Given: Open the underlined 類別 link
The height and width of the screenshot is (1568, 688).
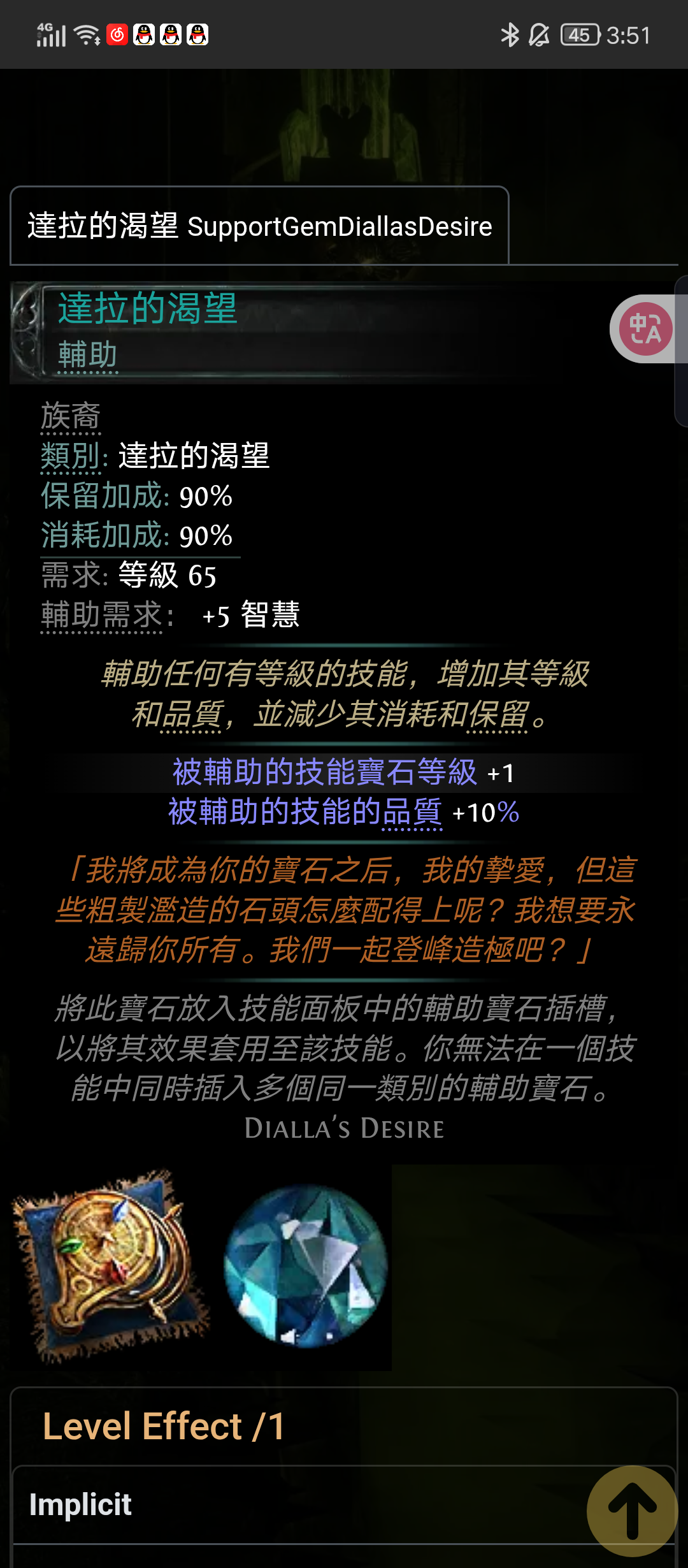Looking at the screenshot, I should coord(71,456).
